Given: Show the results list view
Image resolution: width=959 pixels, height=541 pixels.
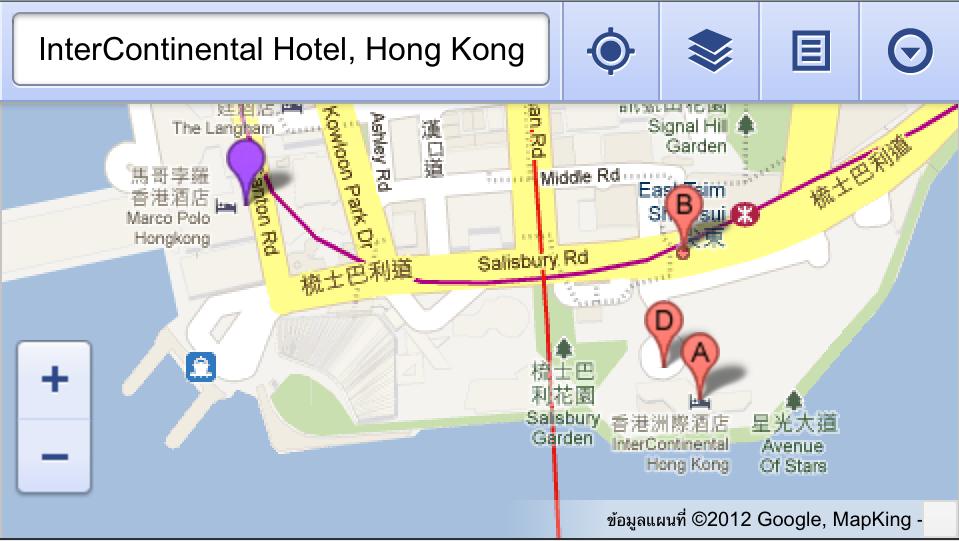Looking at the screenshot, I should point(810,50).
